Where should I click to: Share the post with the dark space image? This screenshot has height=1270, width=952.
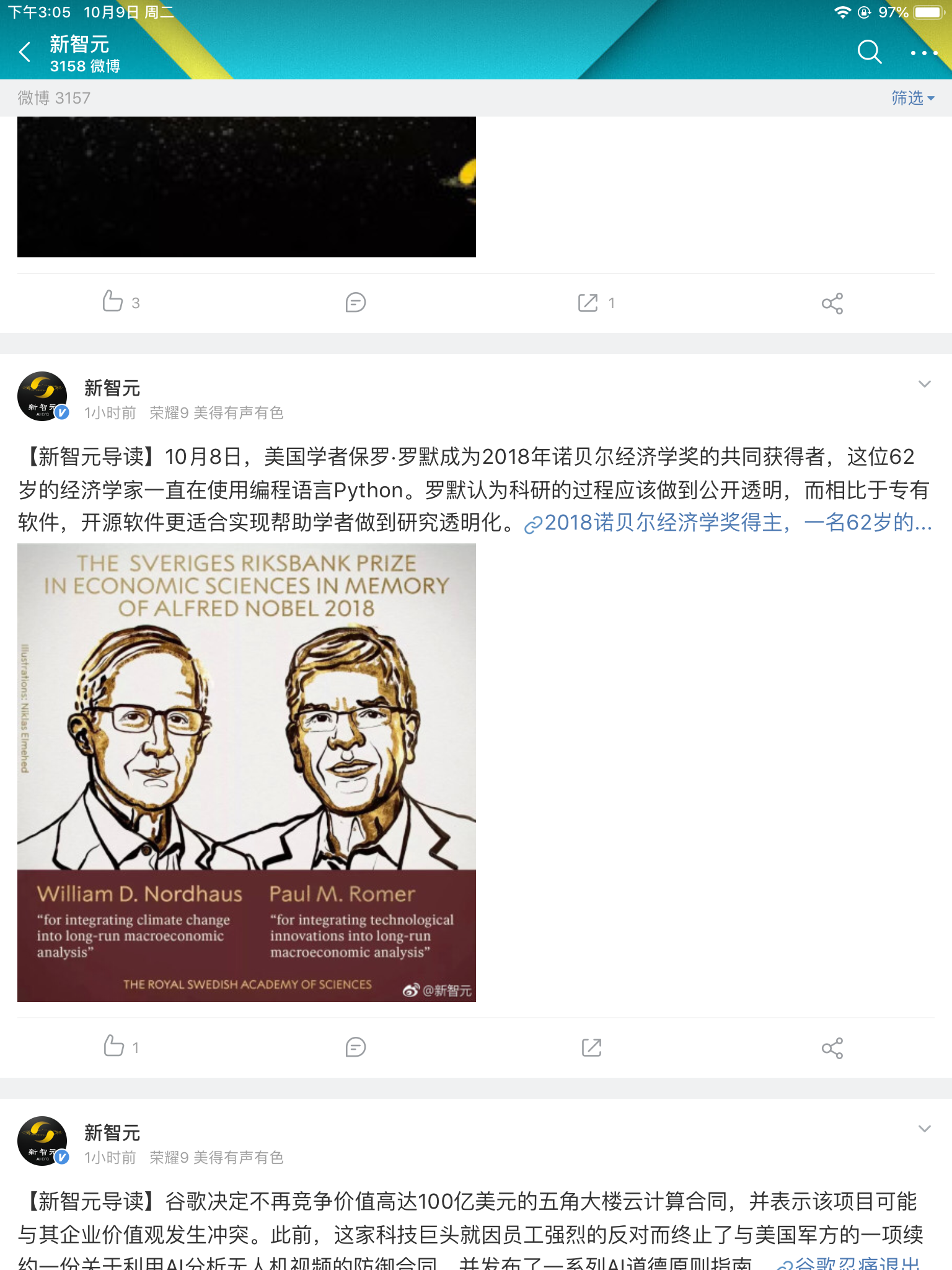coord(832,303)
